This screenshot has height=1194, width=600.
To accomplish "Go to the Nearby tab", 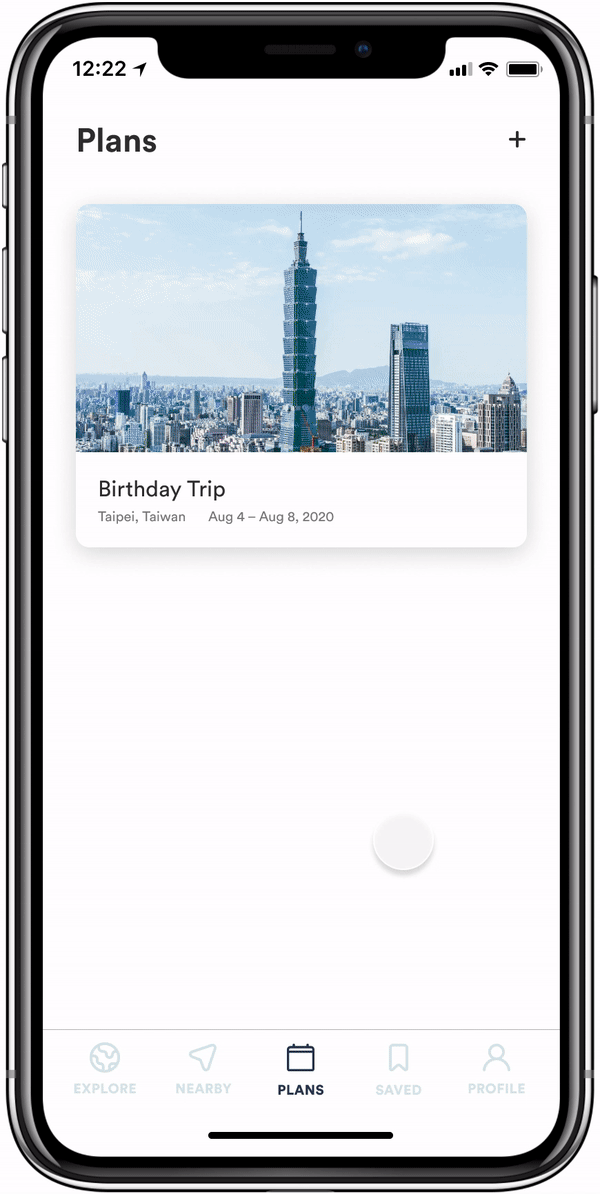I will (203, 1068).
